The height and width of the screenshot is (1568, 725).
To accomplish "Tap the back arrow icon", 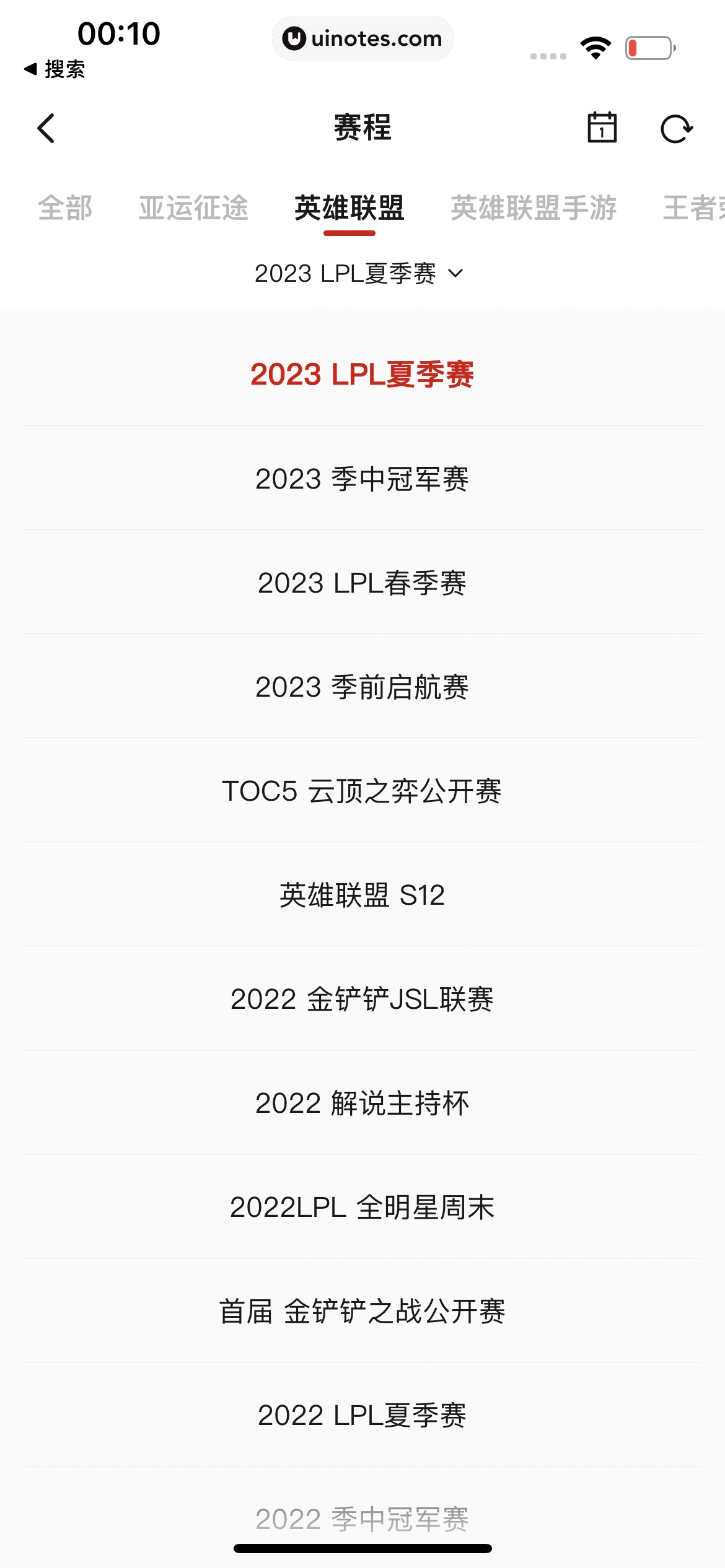I will click(45, 128).
